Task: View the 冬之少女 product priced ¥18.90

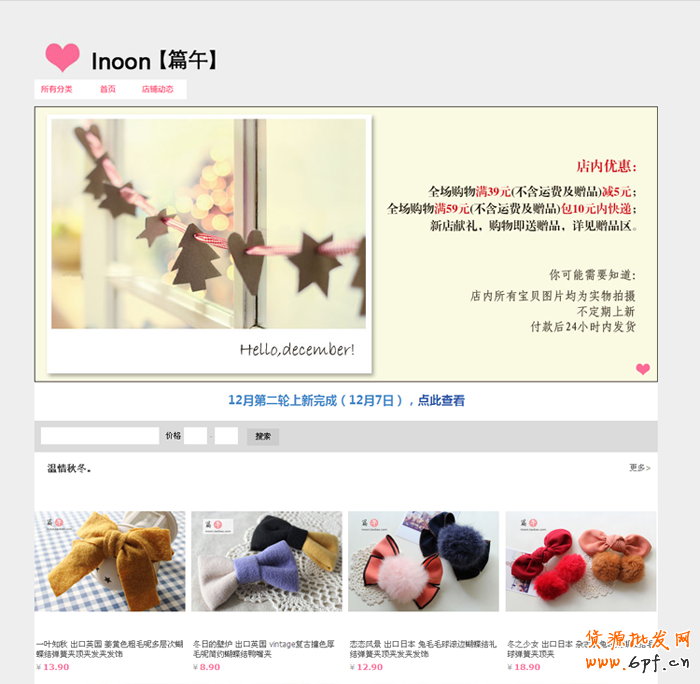Action: coord(580,561)
